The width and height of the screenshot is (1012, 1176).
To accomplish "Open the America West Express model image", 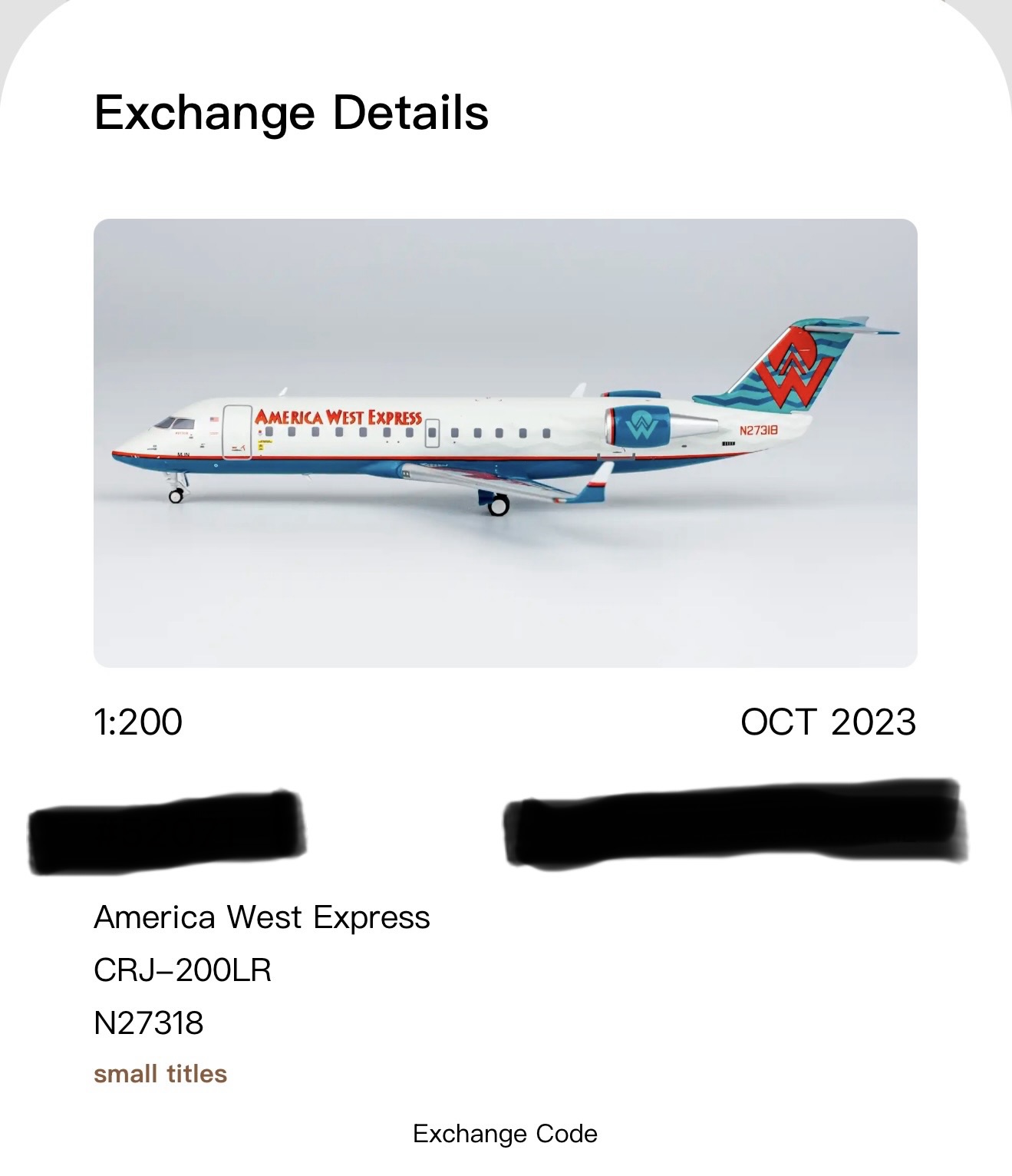I will click(x=505, y=443).
